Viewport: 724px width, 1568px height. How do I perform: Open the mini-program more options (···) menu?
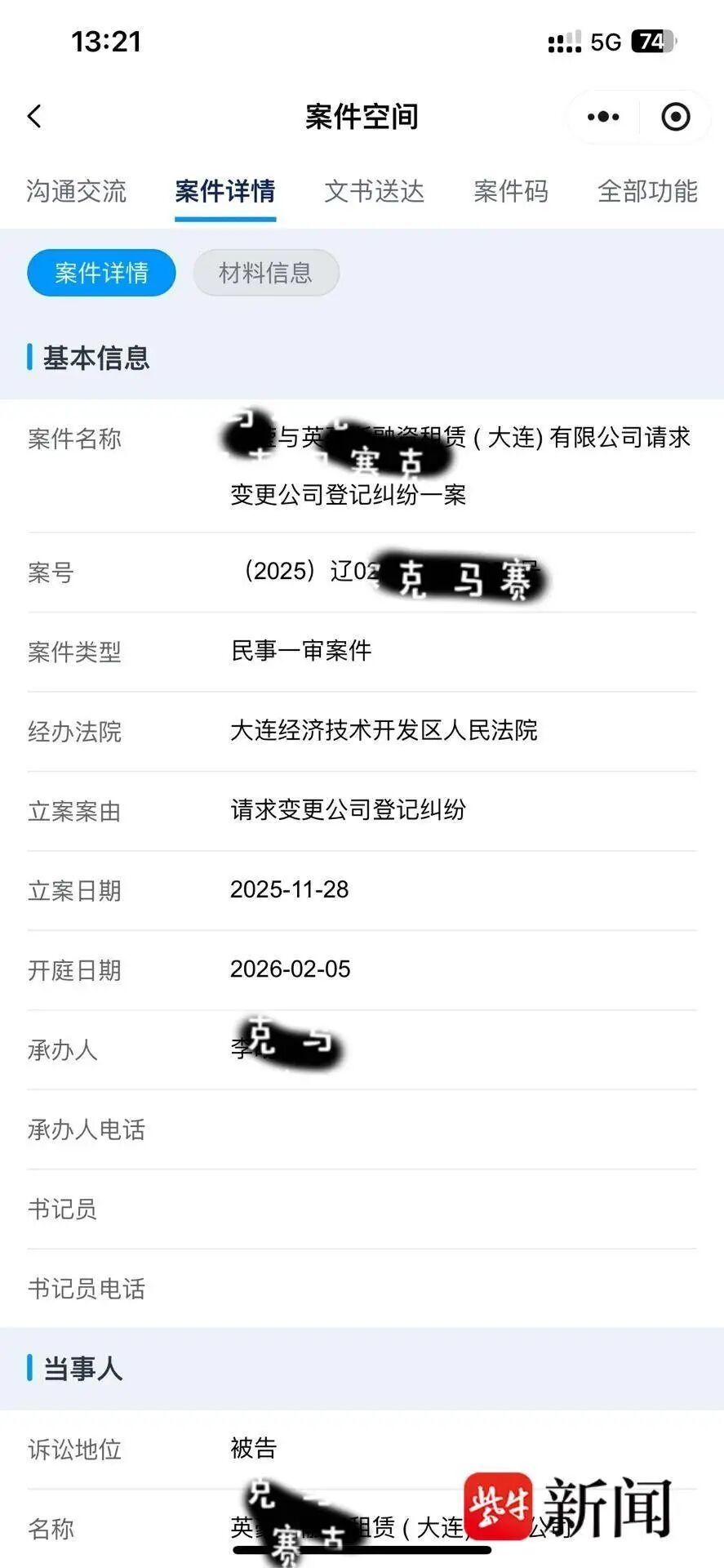coord(602,117)
